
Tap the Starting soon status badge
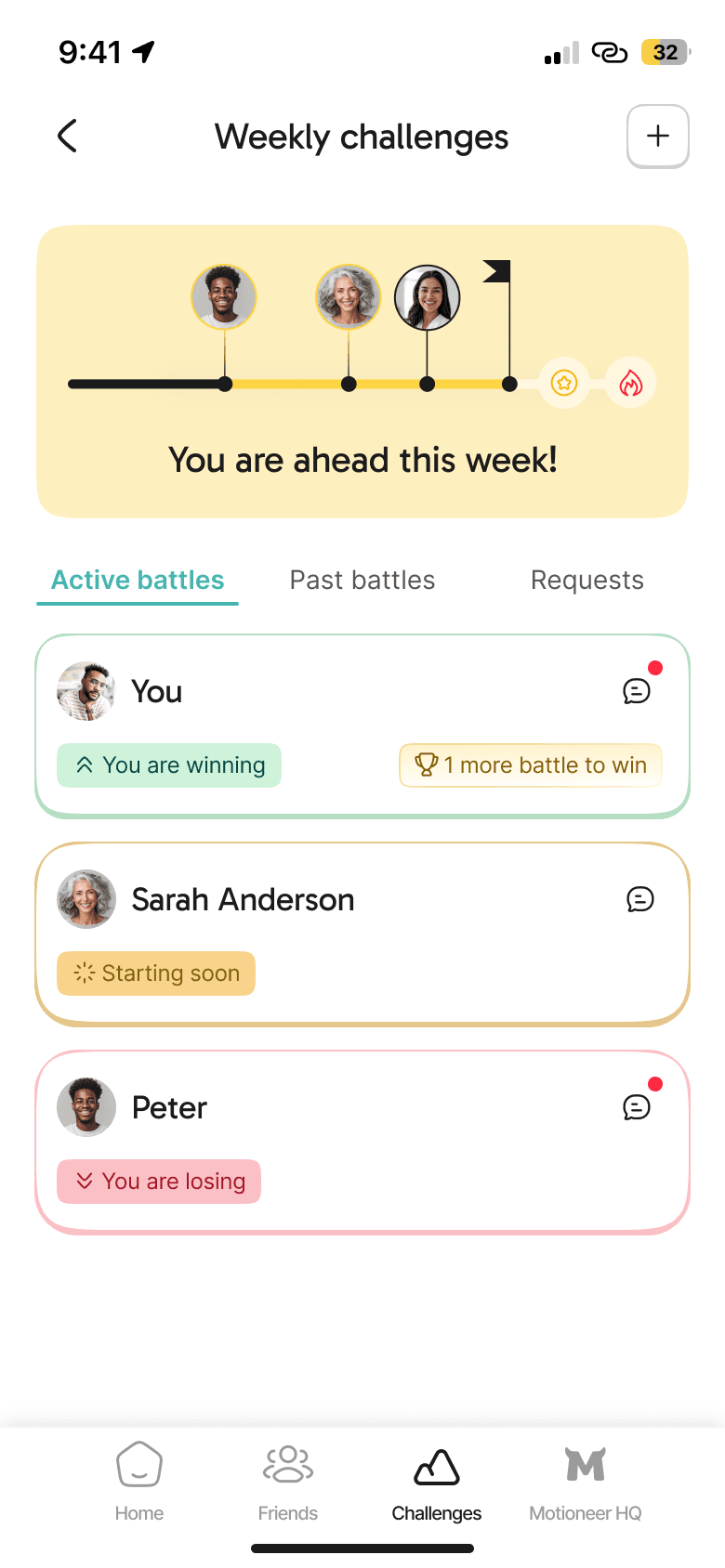click(155, 973)
